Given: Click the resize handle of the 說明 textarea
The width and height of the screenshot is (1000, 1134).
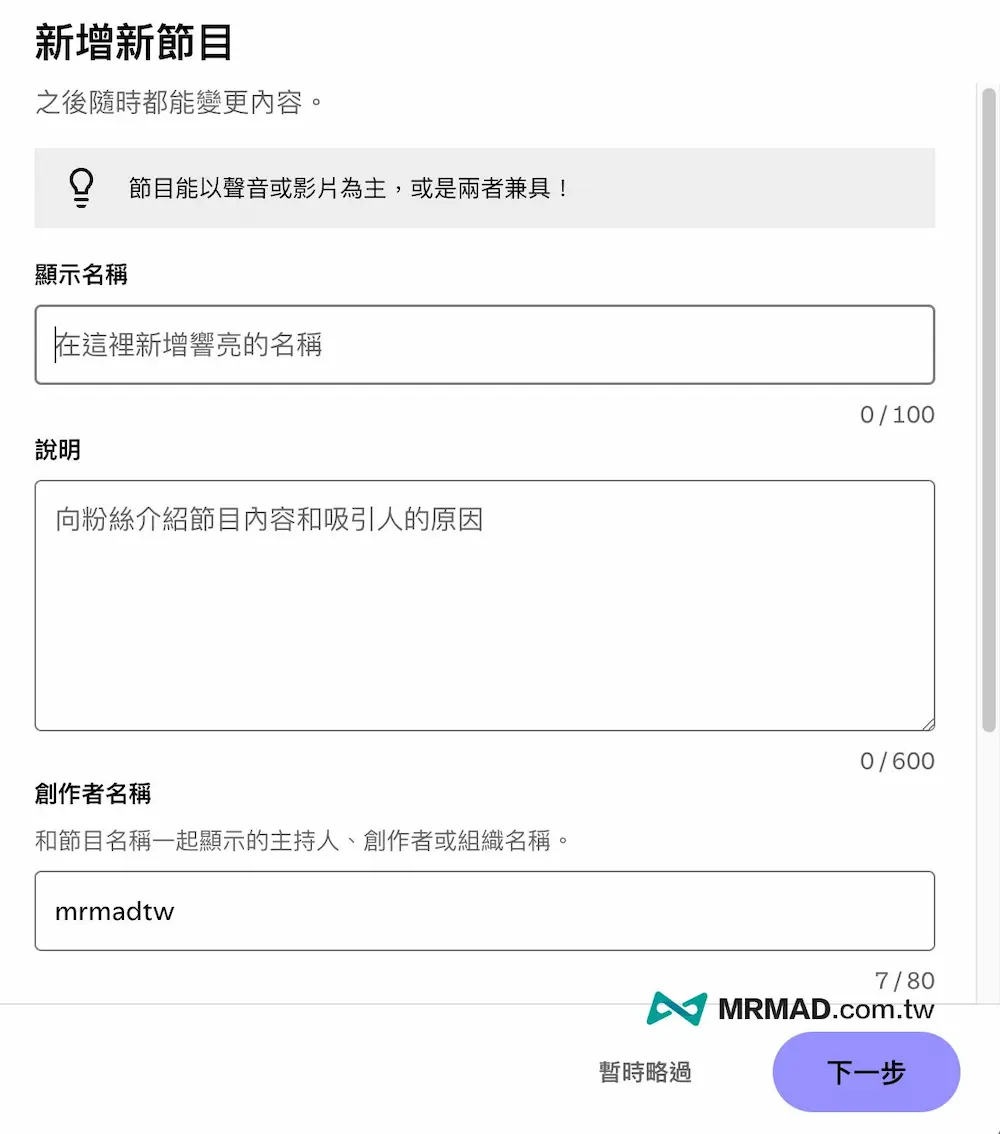Looking at the screenshot, I should pyautogui.click(x=926, y=724).
